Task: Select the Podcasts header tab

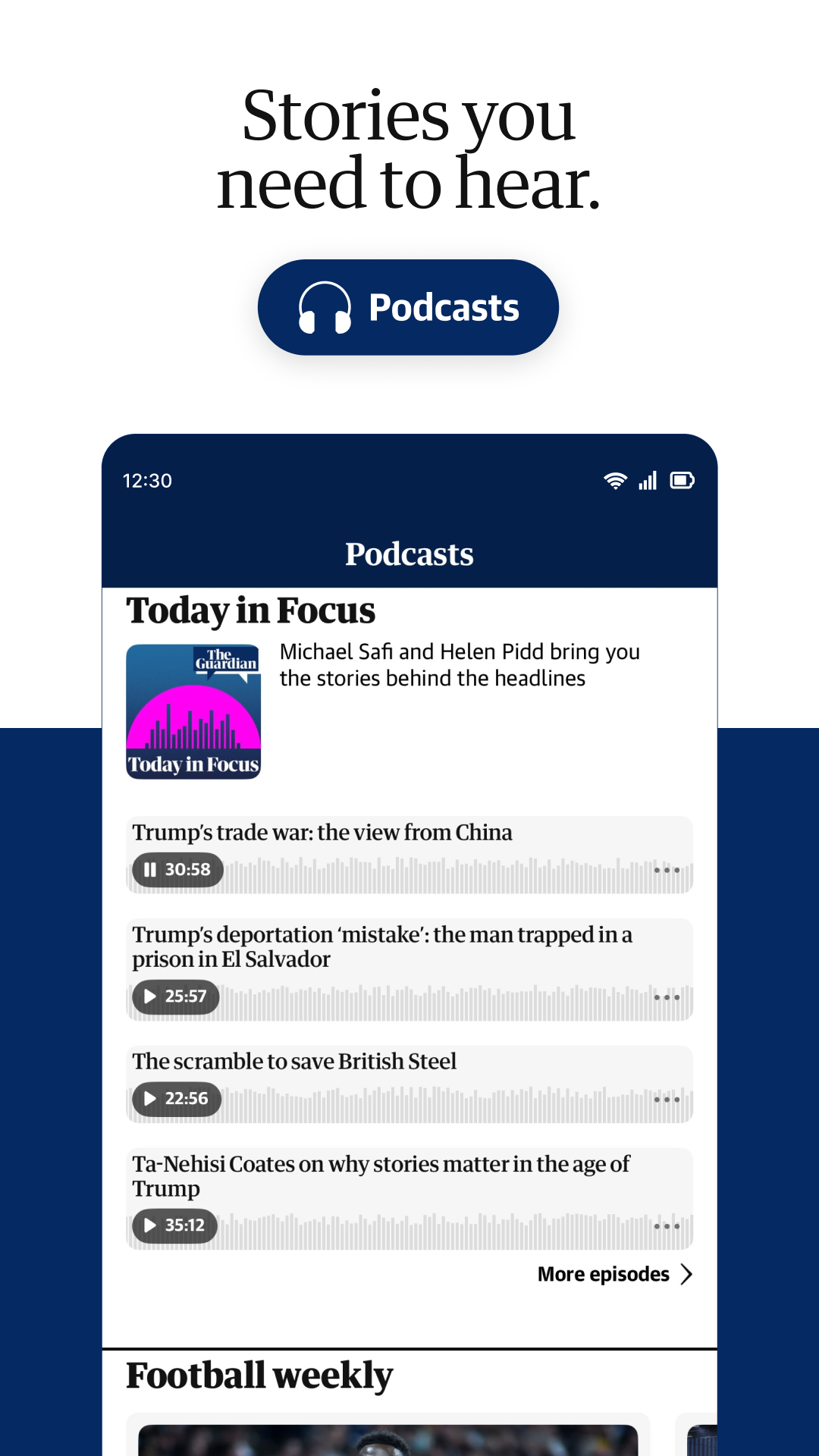Action: pyautogui.click(x=409, y=553)
